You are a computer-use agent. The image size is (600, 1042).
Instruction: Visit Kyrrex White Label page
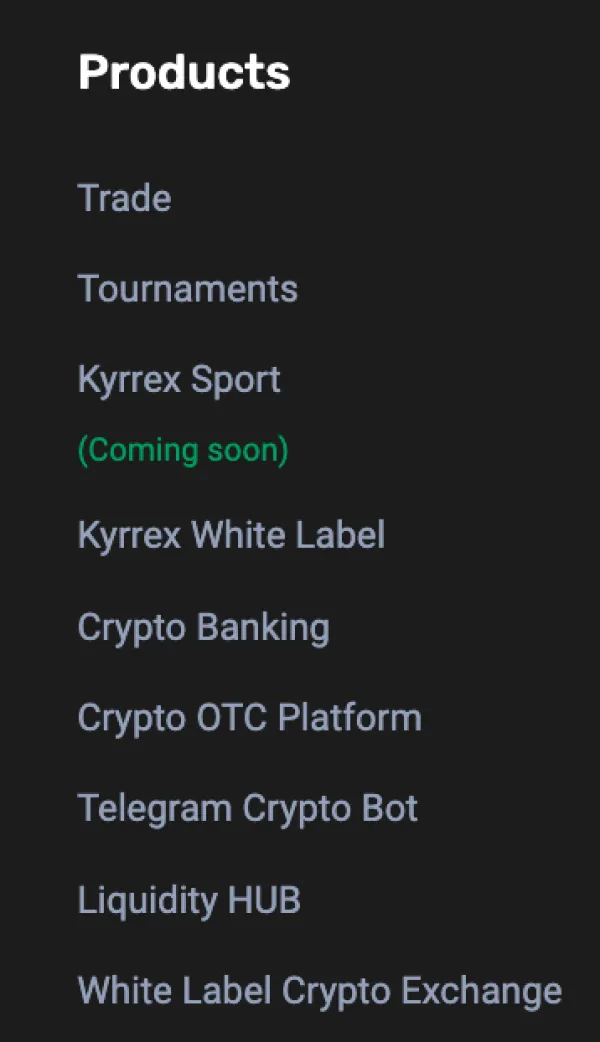pos(231,535)
